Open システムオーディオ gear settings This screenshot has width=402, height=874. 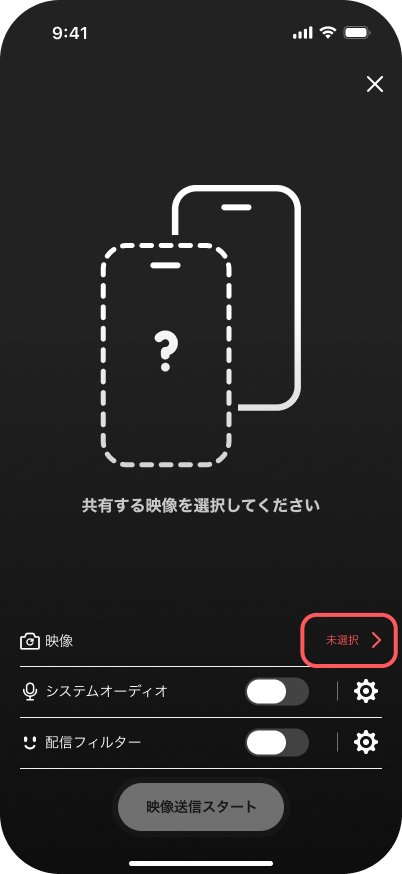(x=366, y=692)
